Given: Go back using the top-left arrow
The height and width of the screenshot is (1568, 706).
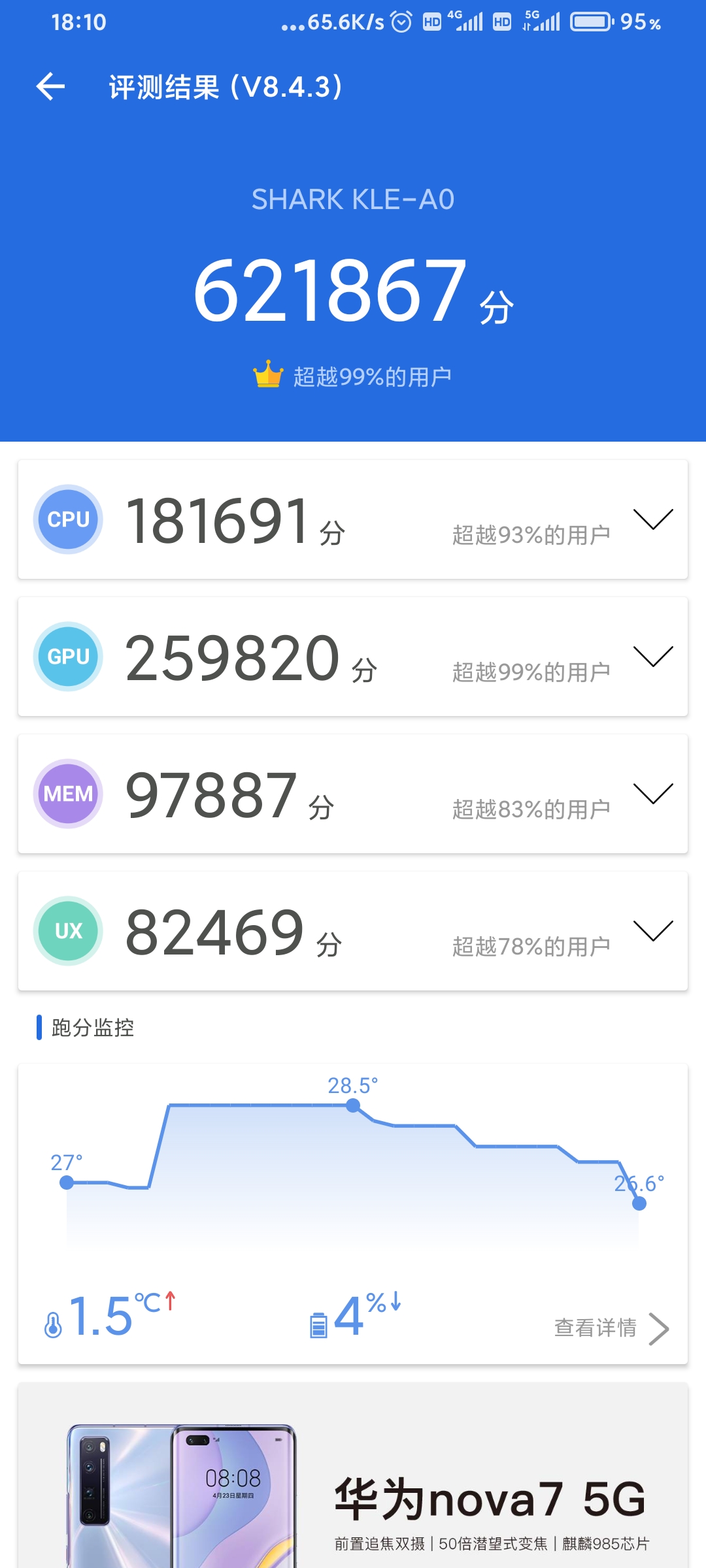Looking at the screenshot, I should [50, 87].
